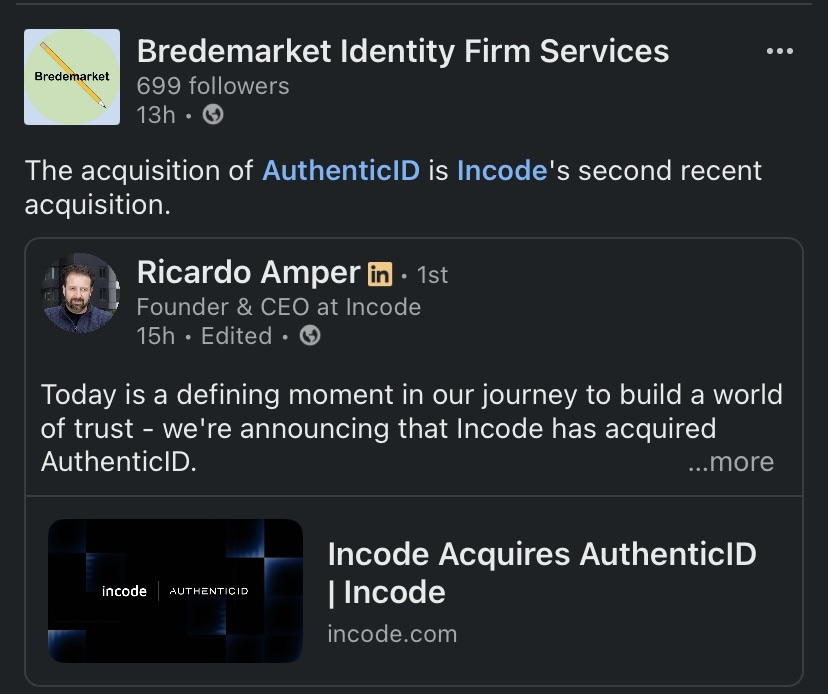Tap the Bredemarket logo avatar
This screenshot has height=694, width=828.
click(71, 77)
